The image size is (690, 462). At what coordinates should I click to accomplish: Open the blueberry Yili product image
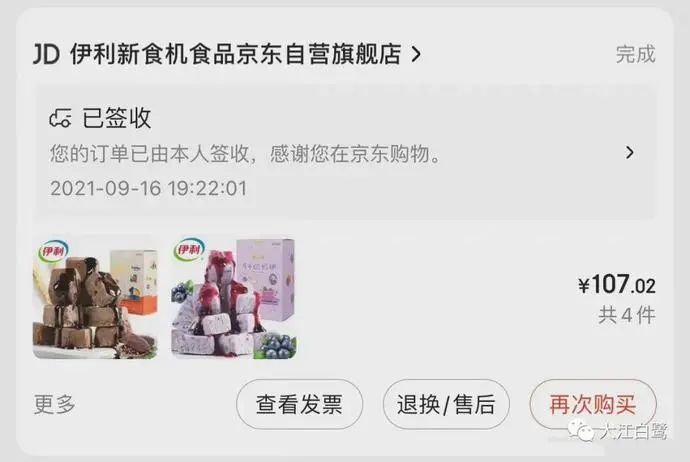click(x=234, y=298)
